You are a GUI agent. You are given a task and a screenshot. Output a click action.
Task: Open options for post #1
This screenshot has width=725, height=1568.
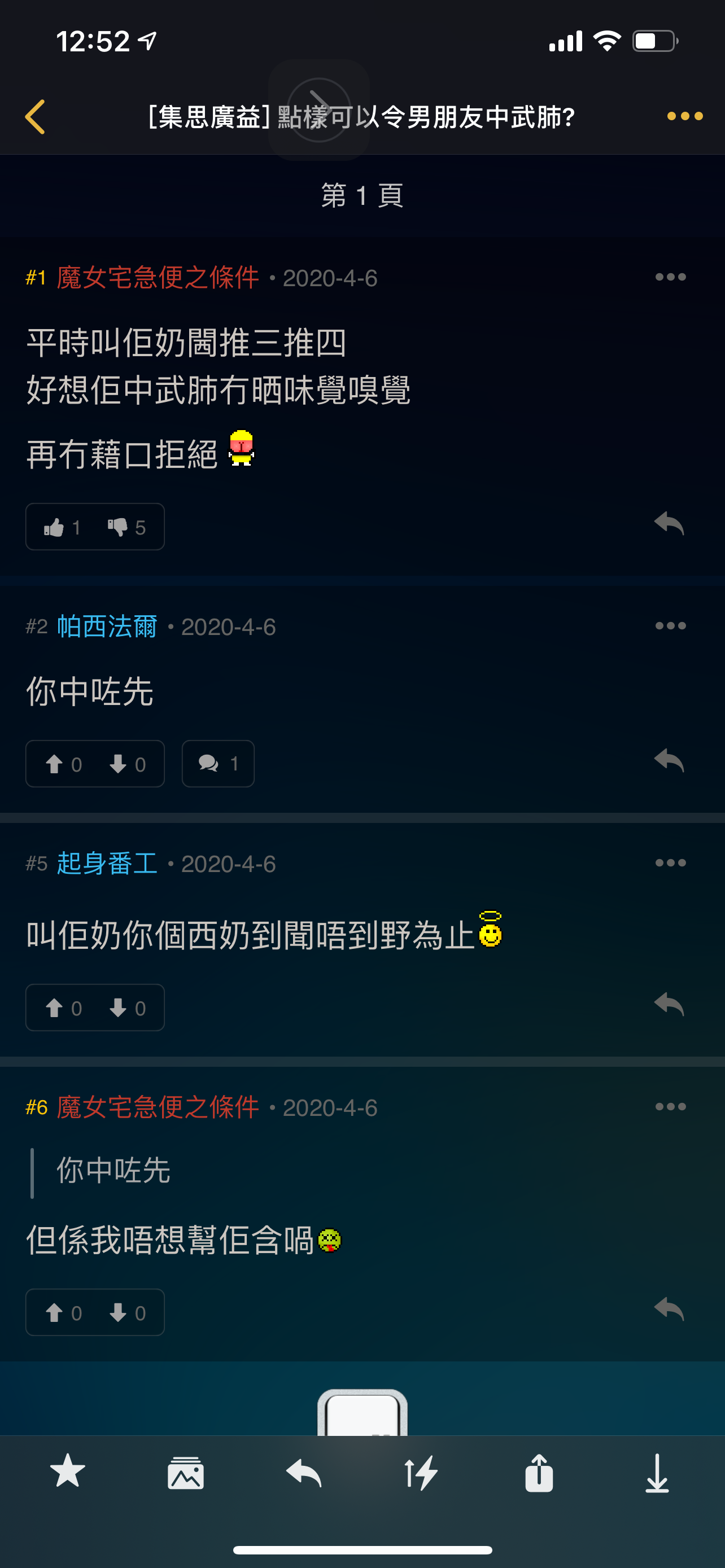click(x=670, y=278)
